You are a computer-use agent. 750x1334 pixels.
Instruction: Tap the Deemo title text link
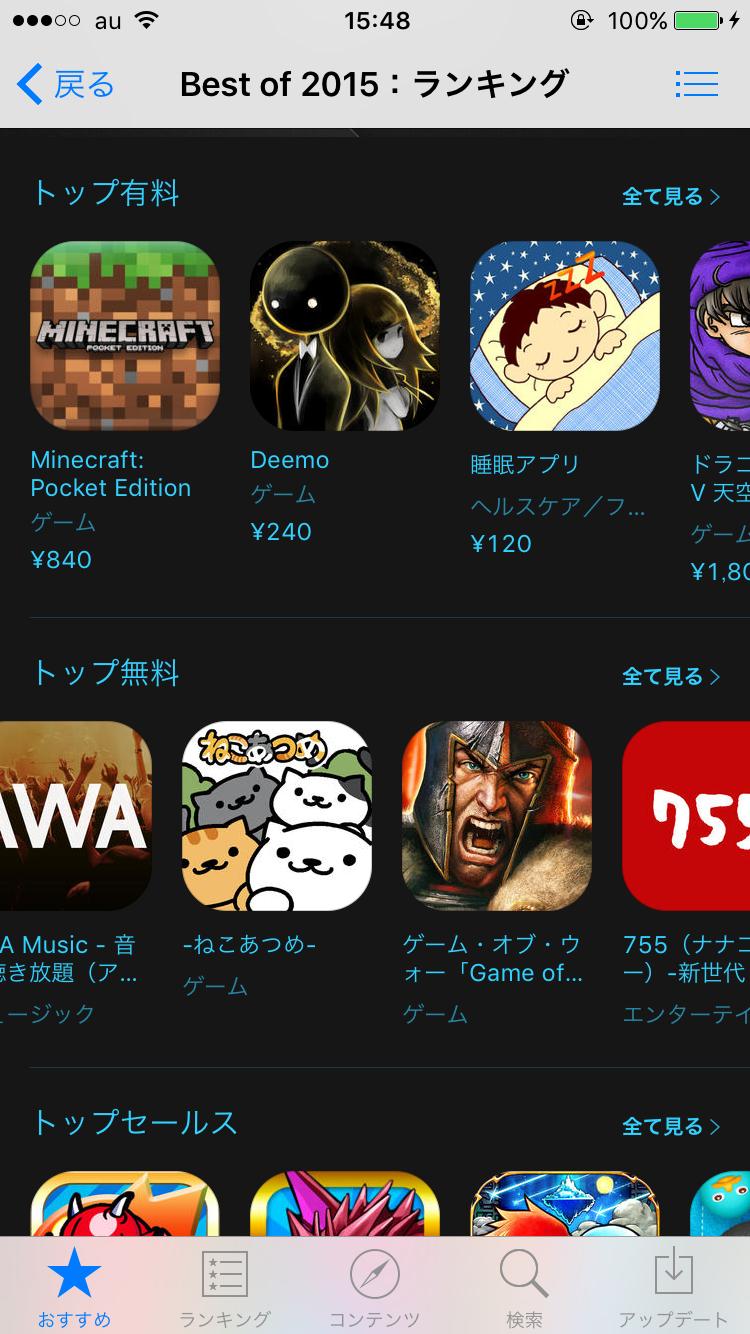(290, 459)
